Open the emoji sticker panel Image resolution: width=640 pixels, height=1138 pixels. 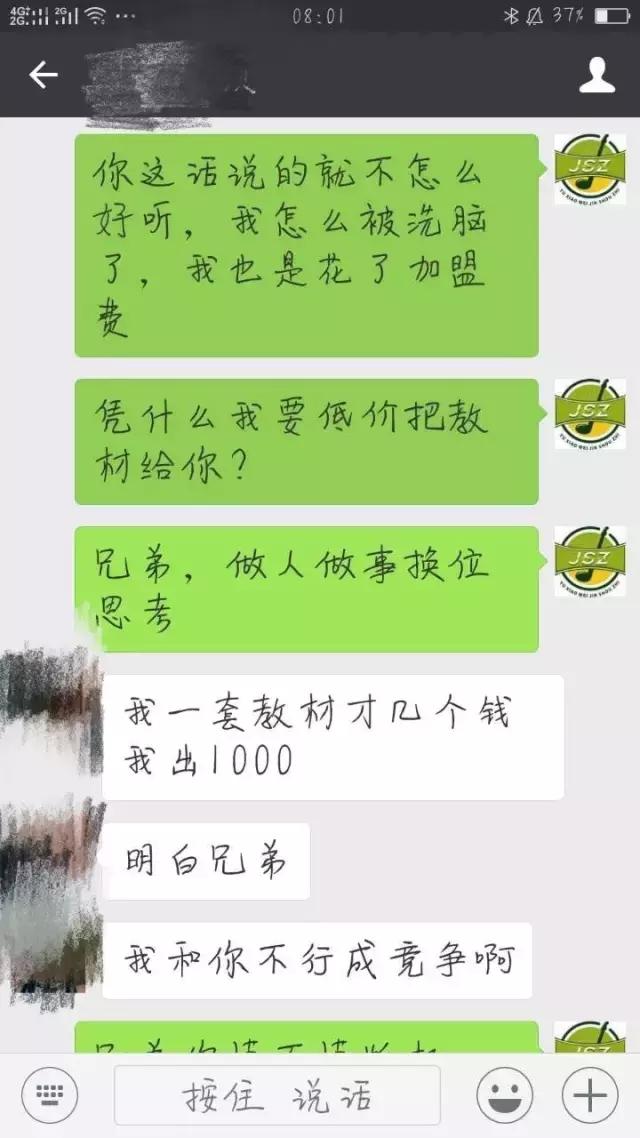[x=504, y=1095]
